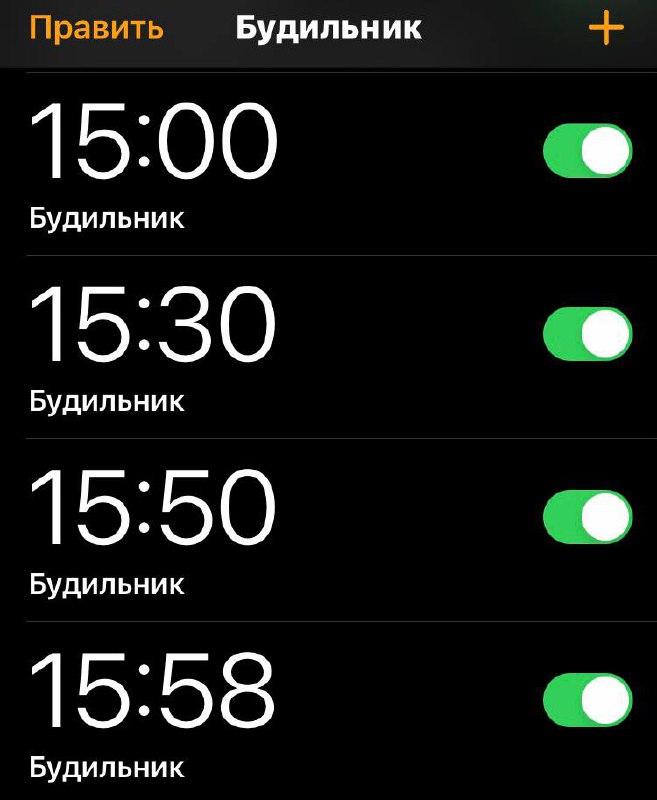Toggle the 15:50 alarm off
The image size is (657, 800).
(587, 517)
